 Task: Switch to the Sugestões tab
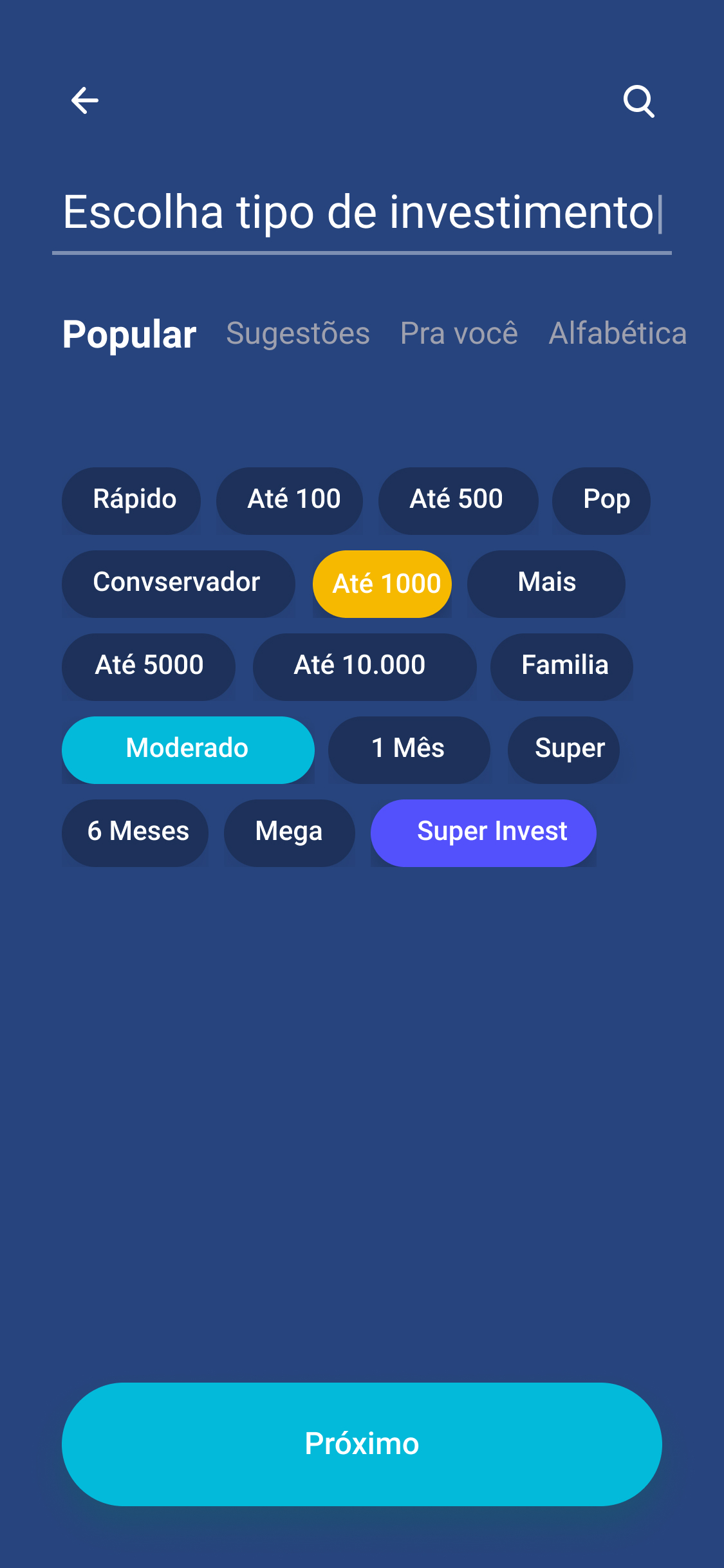(298, 333)
